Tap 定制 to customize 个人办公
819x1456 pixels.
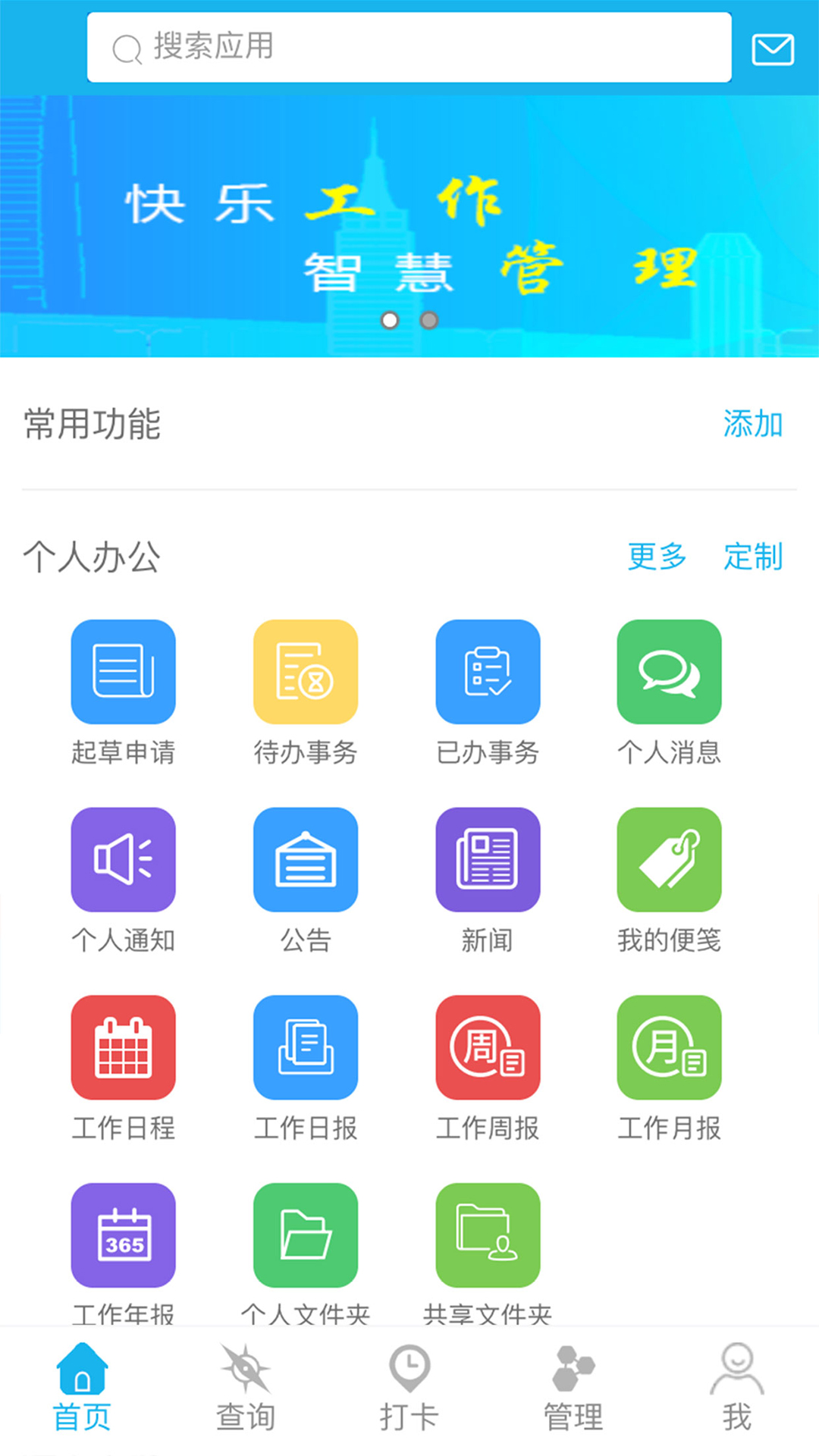tap(752, 557)
